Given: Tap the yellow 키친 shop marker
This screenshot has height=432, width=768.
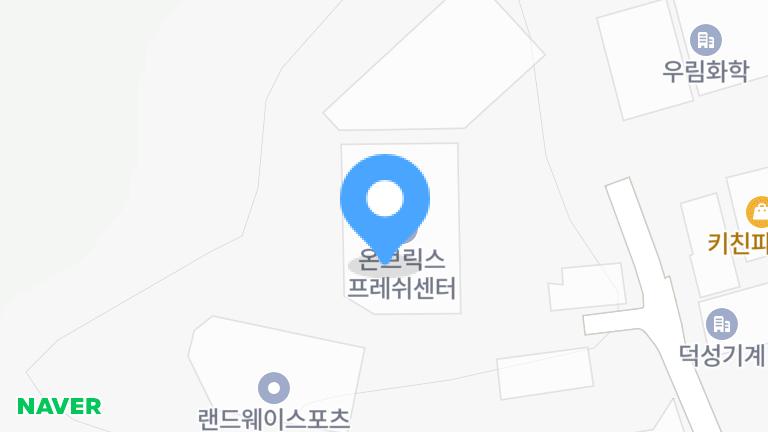Looking at the screenshot, I should coord(759,211).
